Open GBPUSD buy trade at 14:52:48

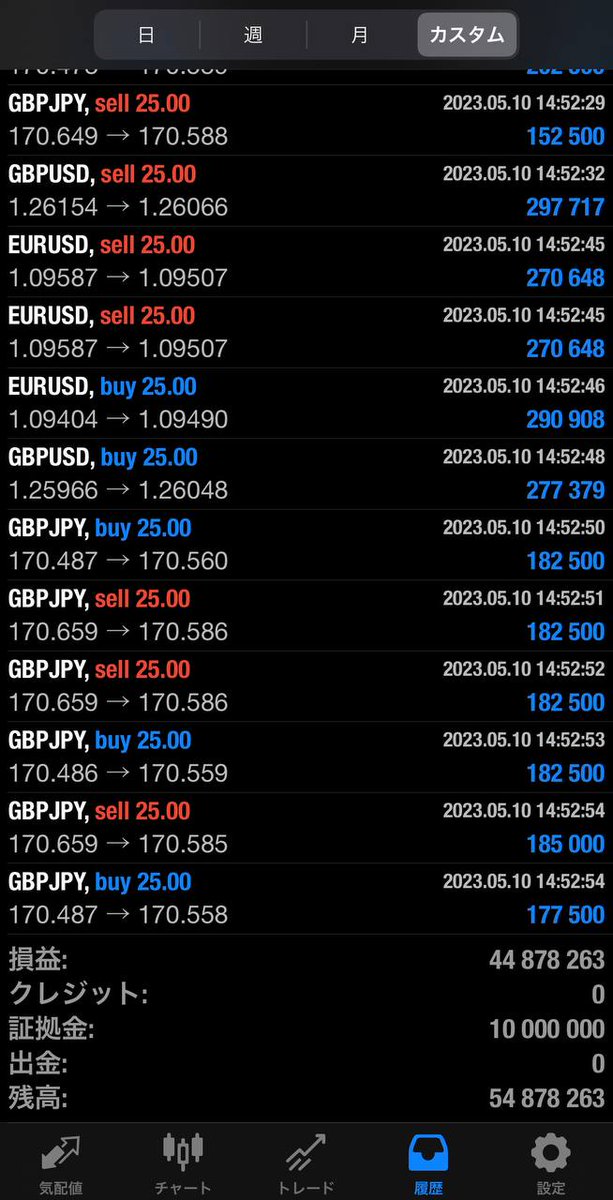(x=306, y=474)
